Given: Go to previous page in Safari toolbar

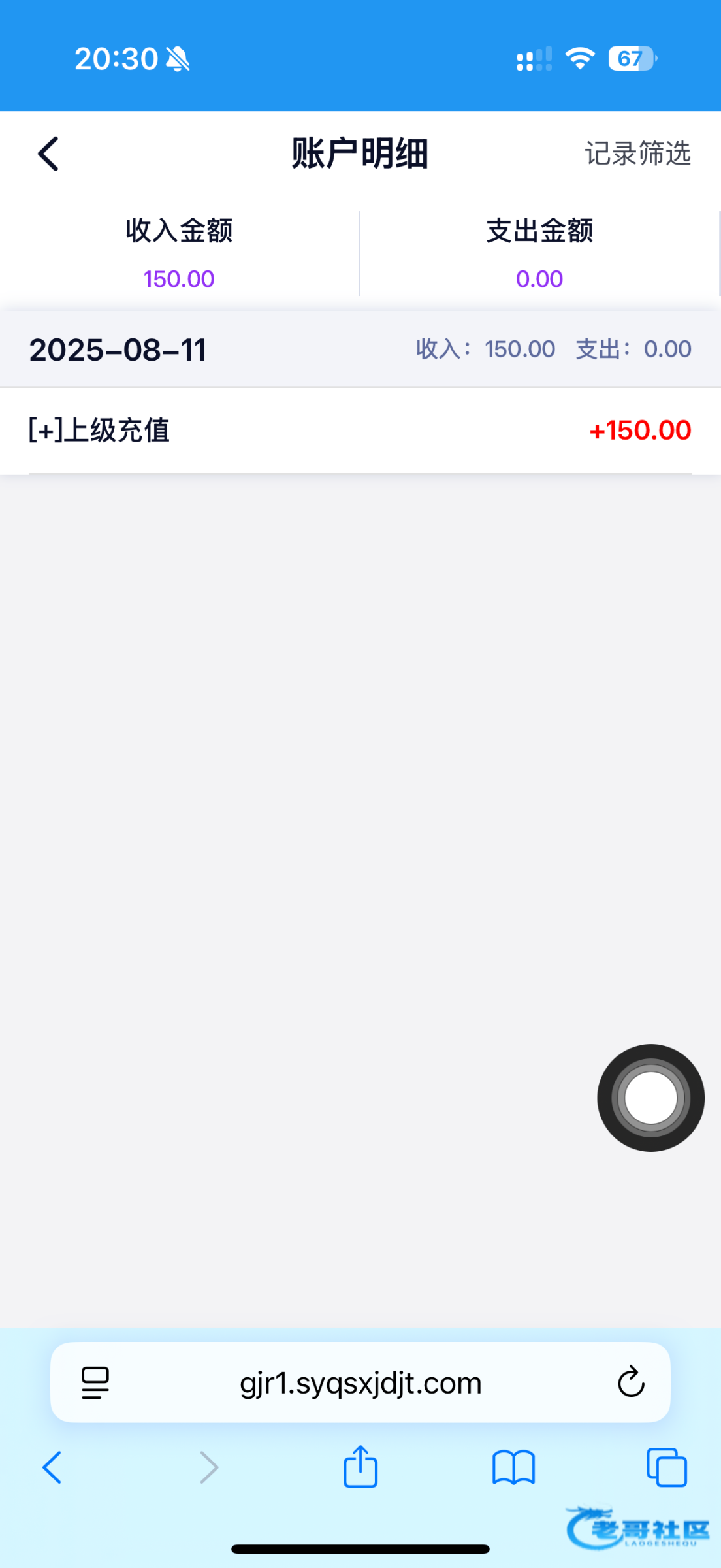Looking at the screenshot, I should [x=52, y=1467].
